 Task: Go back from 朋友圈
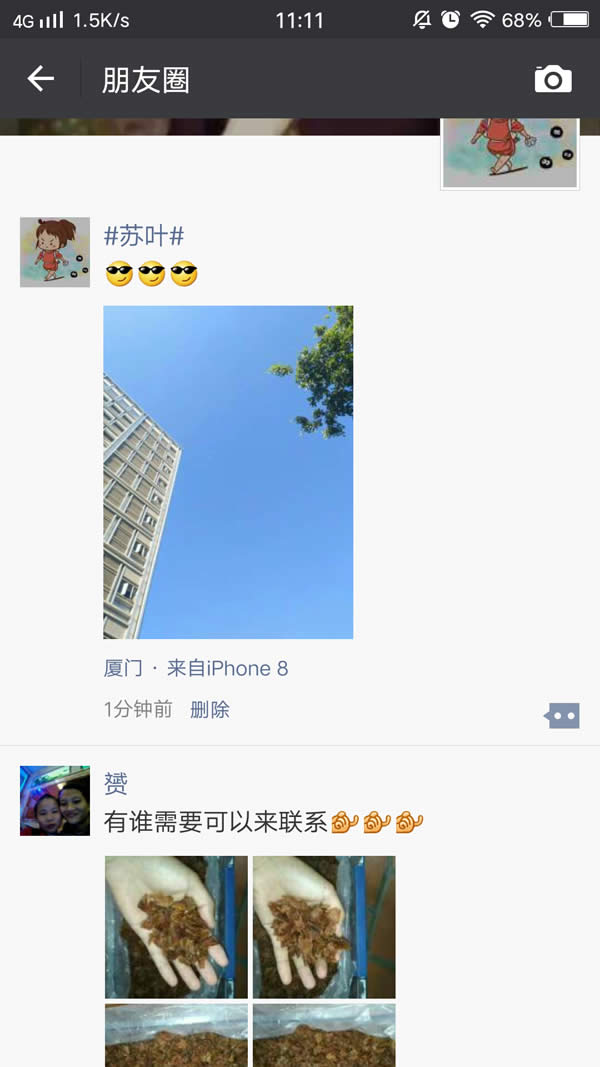pyautogui.click(x=40, y=79)
